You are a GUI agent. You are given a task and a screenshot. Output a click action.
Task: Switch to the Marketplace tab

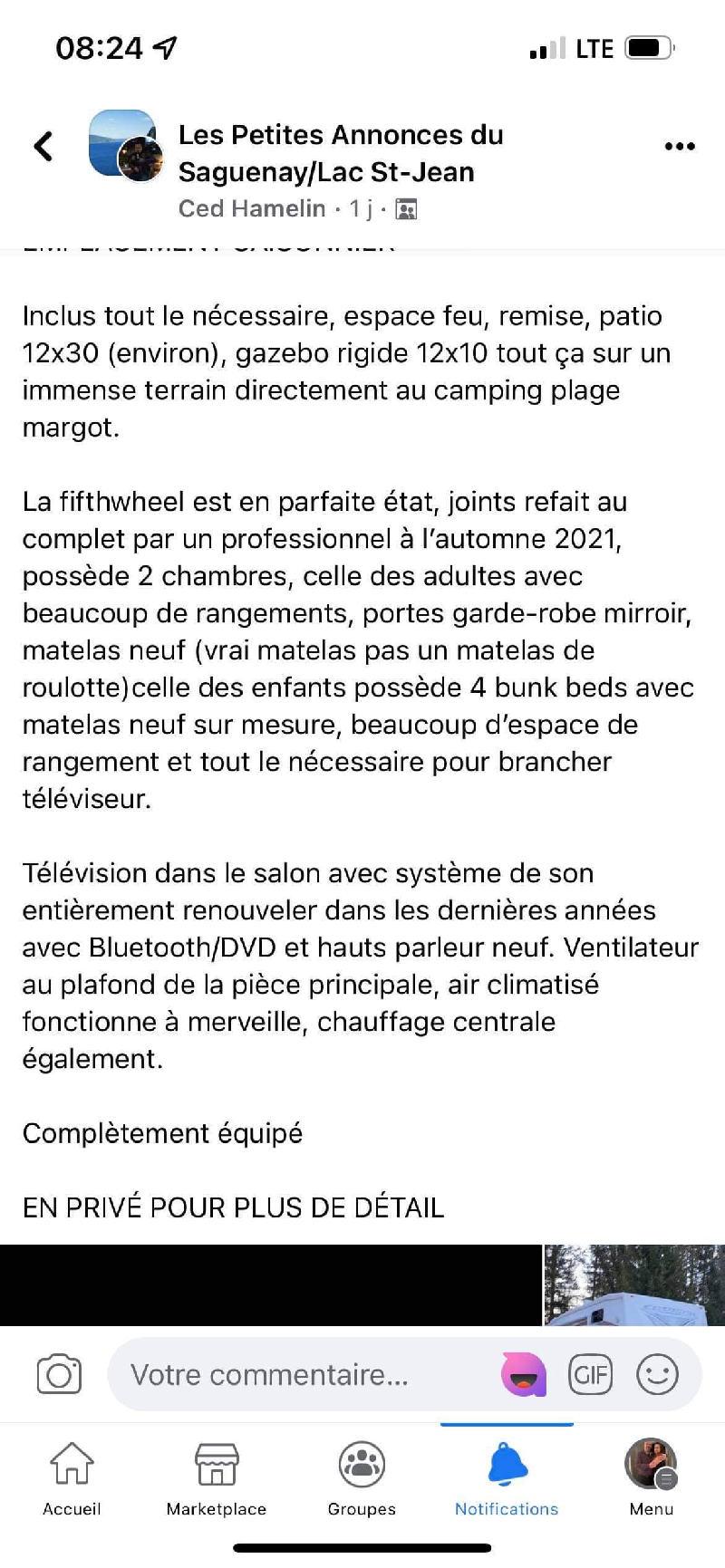click(x=217, y=1478)
